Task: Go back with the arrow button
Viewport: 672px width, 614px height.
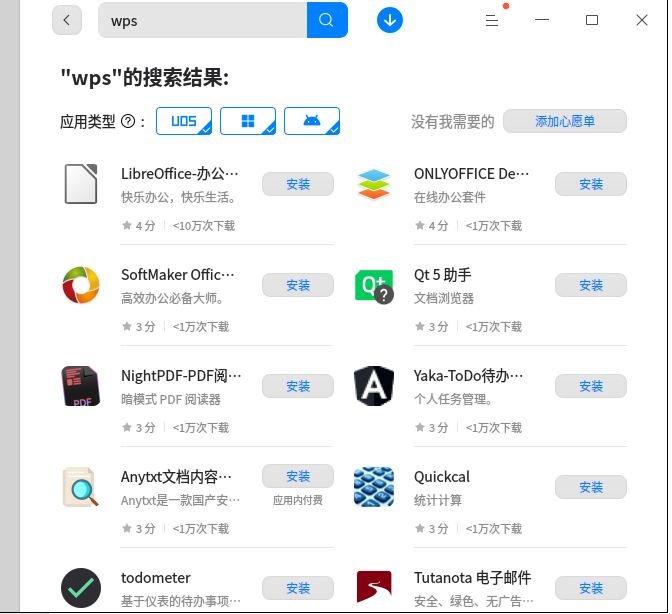Action: [67, 20]
